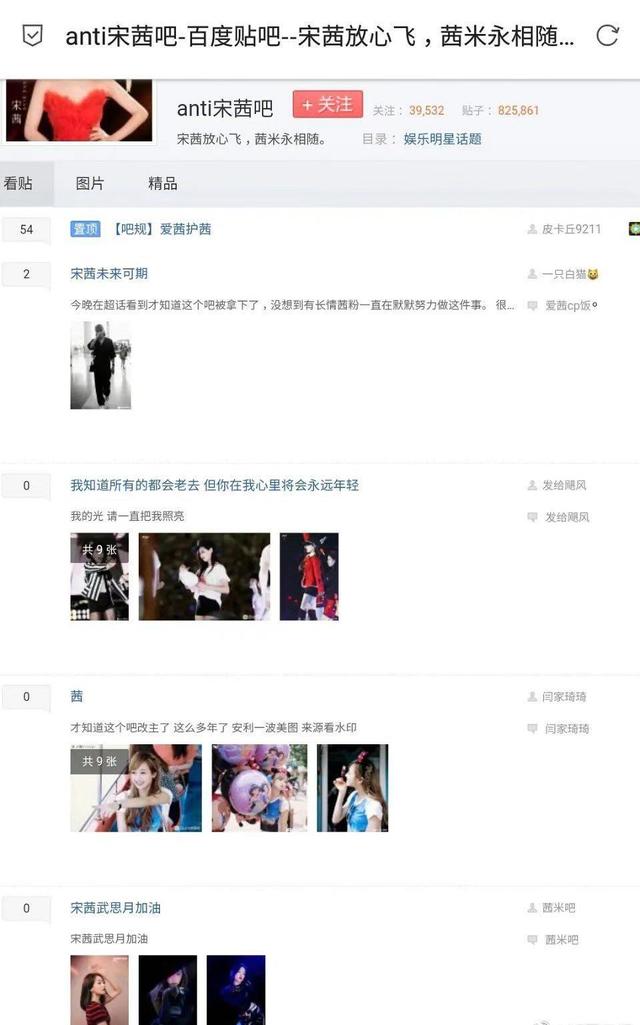The height and width of the screenshot is (1025, 640).
Task: View the thumbnail in 宋茜未来可期 post
Action: click(100, 365)
